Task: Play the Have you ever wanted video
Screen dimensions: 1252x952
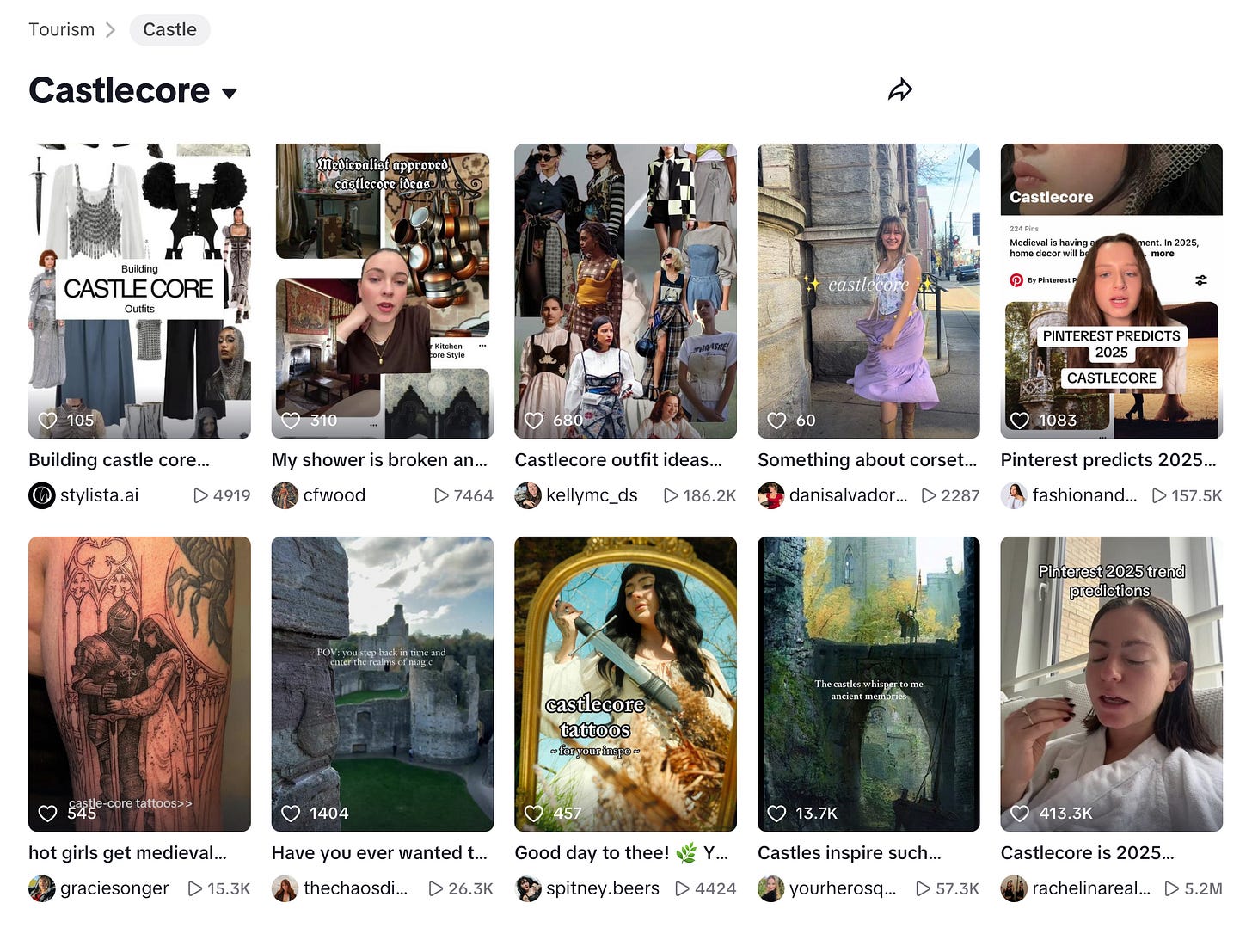Action: [x=383, y=684]
